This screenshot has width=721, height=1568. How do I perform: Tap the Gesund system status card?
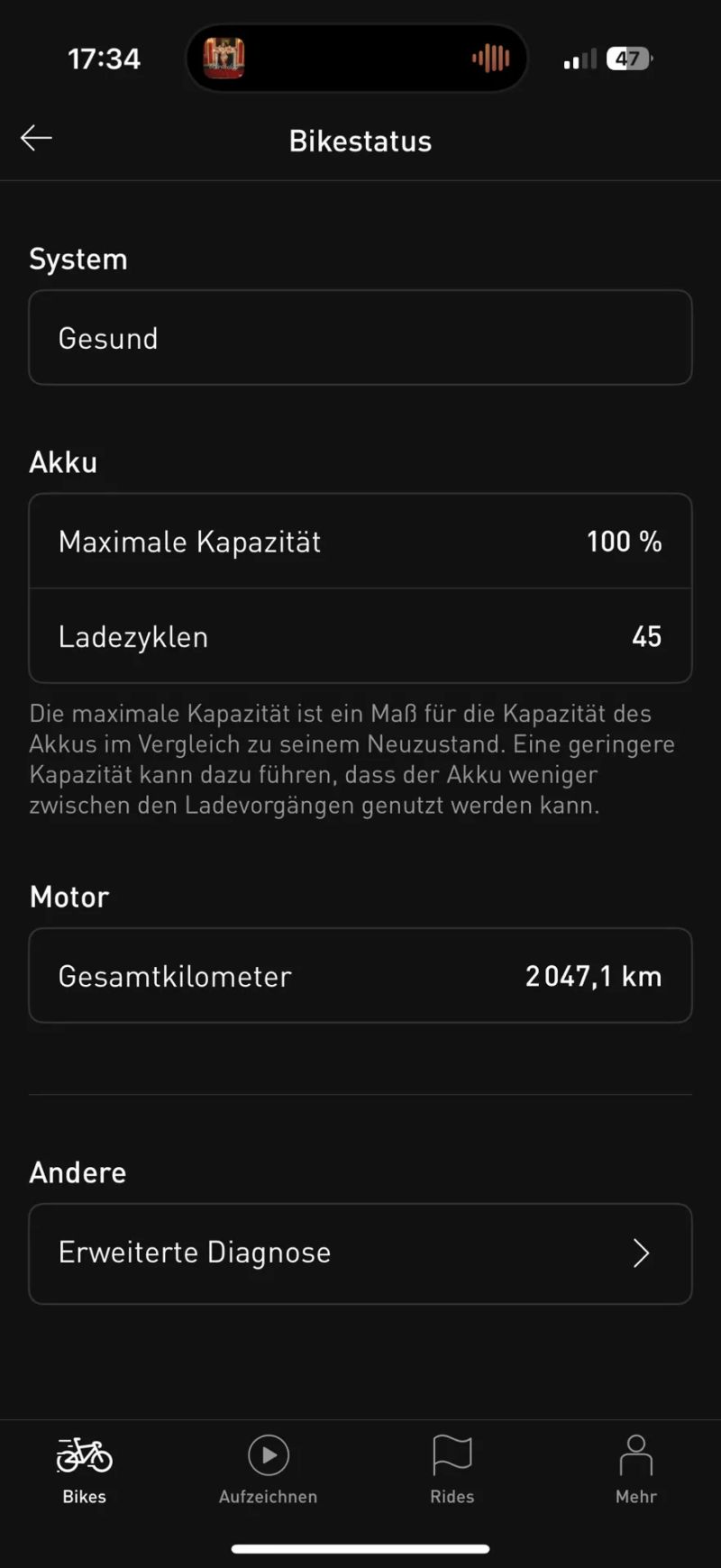point(360,338)
